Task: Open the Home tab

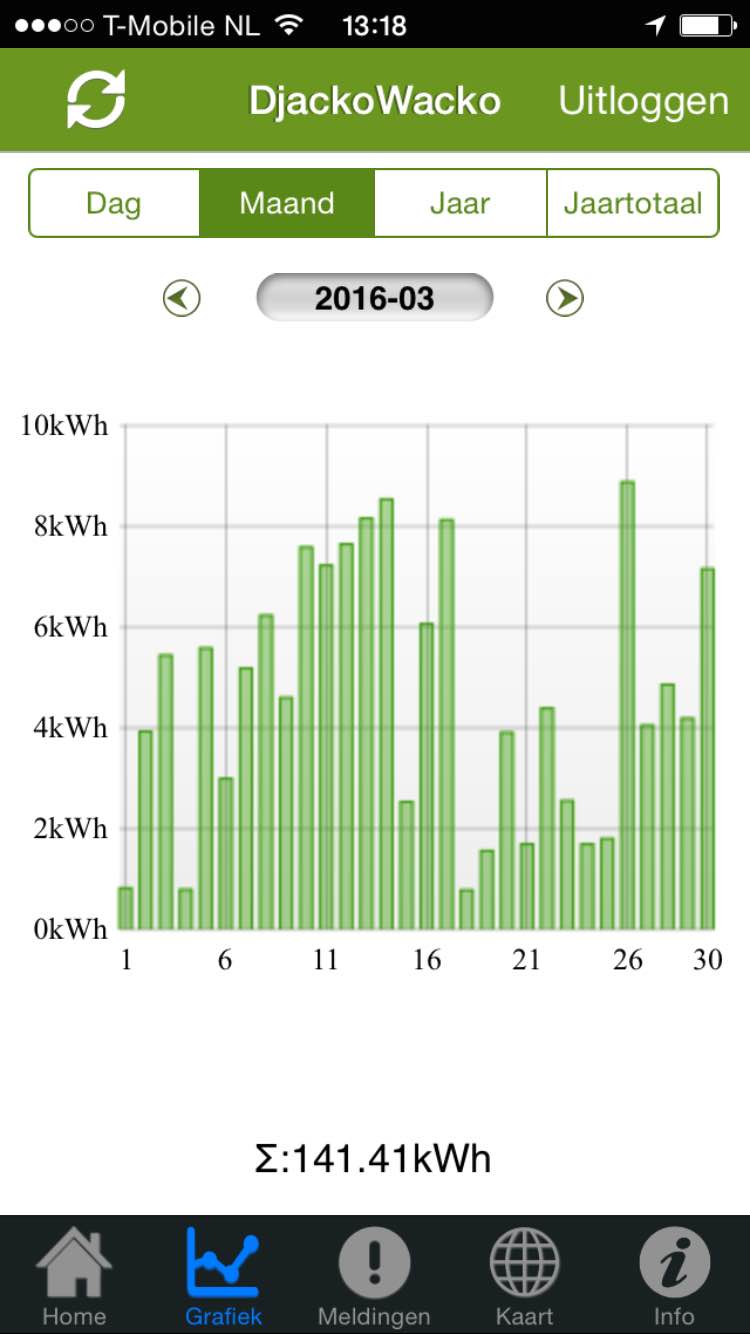Action: (x=74, y=1275)
